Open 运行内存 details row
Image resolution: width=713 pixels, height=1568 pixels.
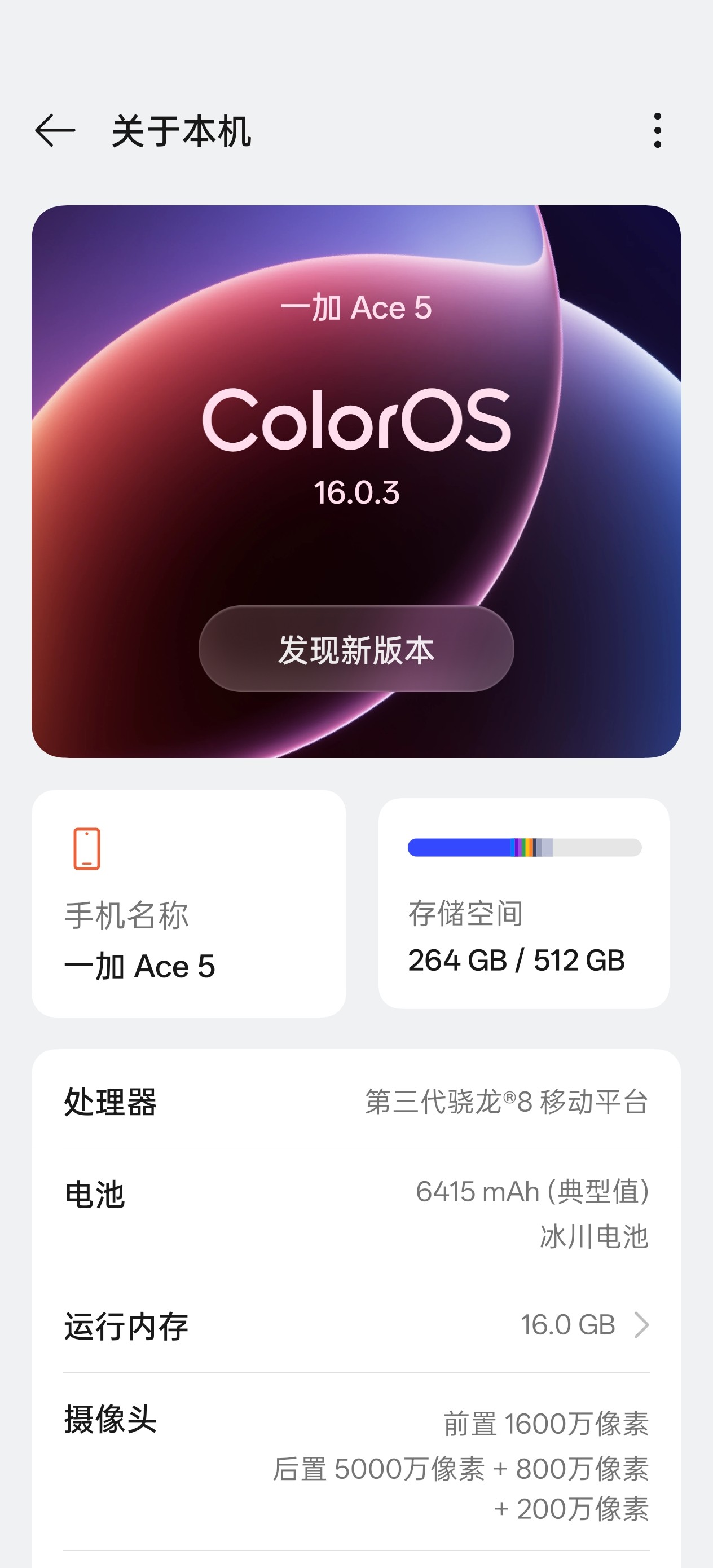(x=356, y=1324)
